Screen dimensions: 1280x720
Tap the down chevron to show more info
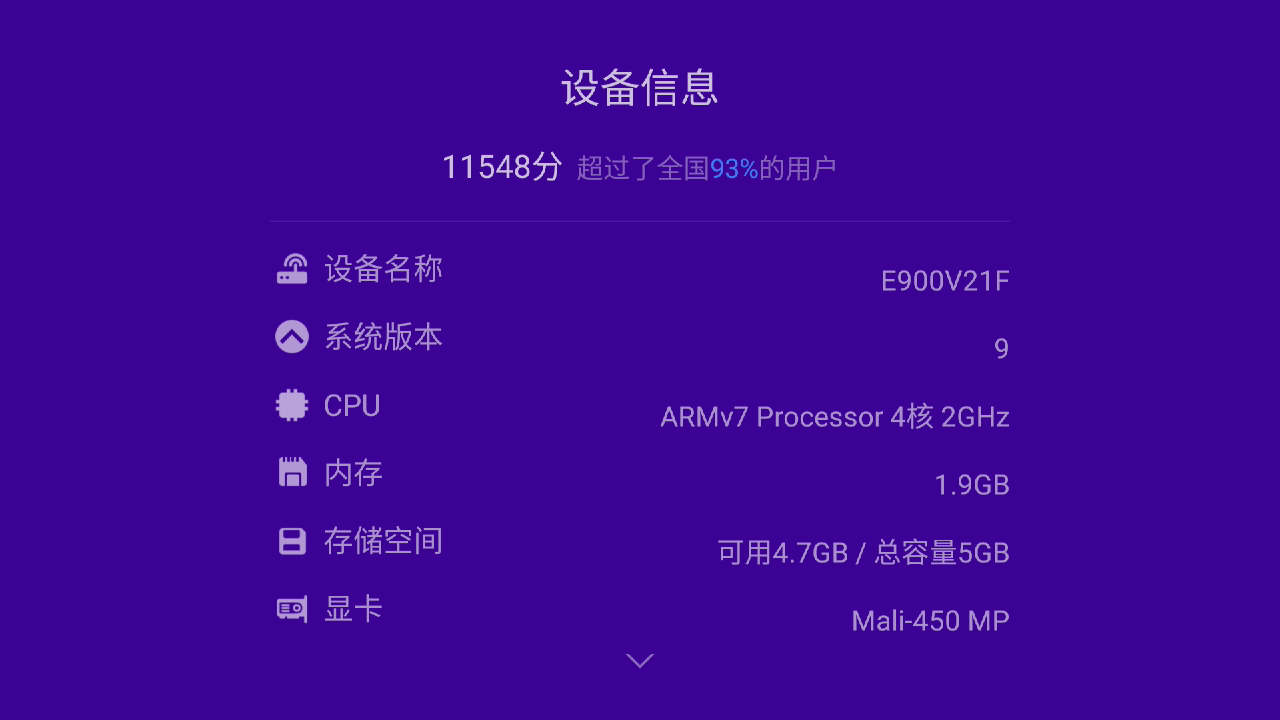(639, 661)
